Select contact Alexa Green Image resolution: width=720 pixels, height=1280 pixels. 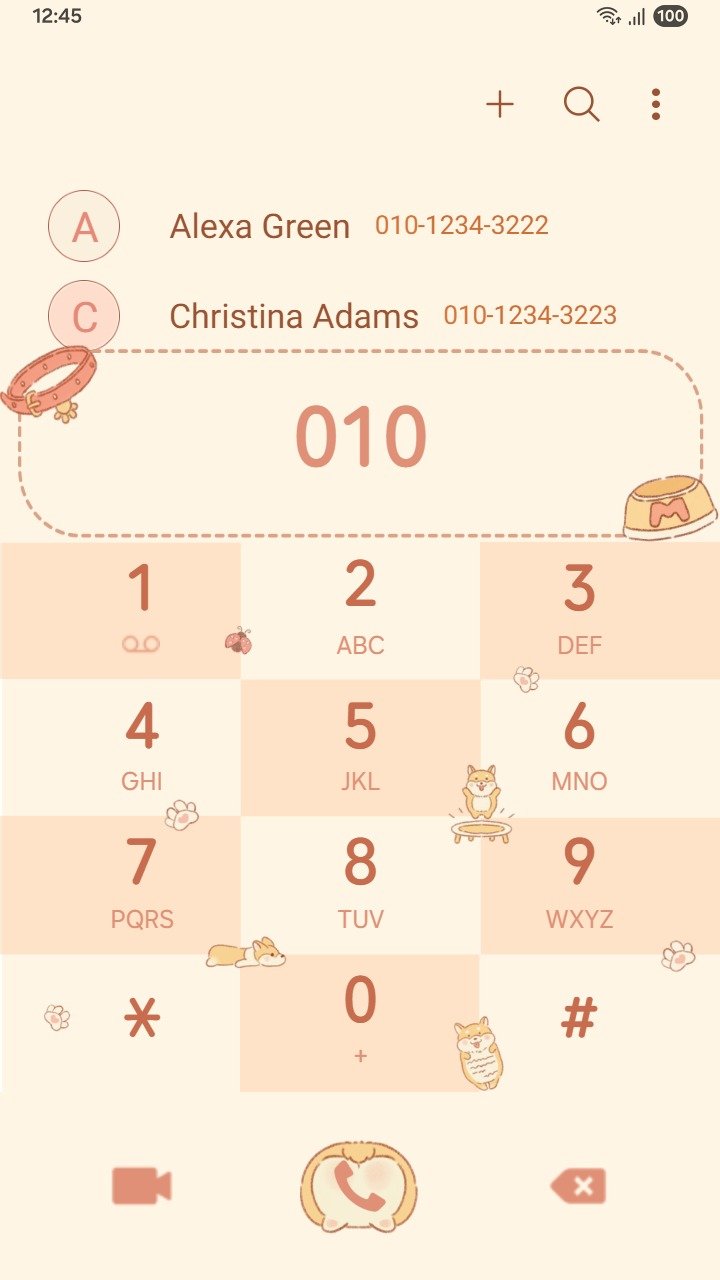[260, 226]
